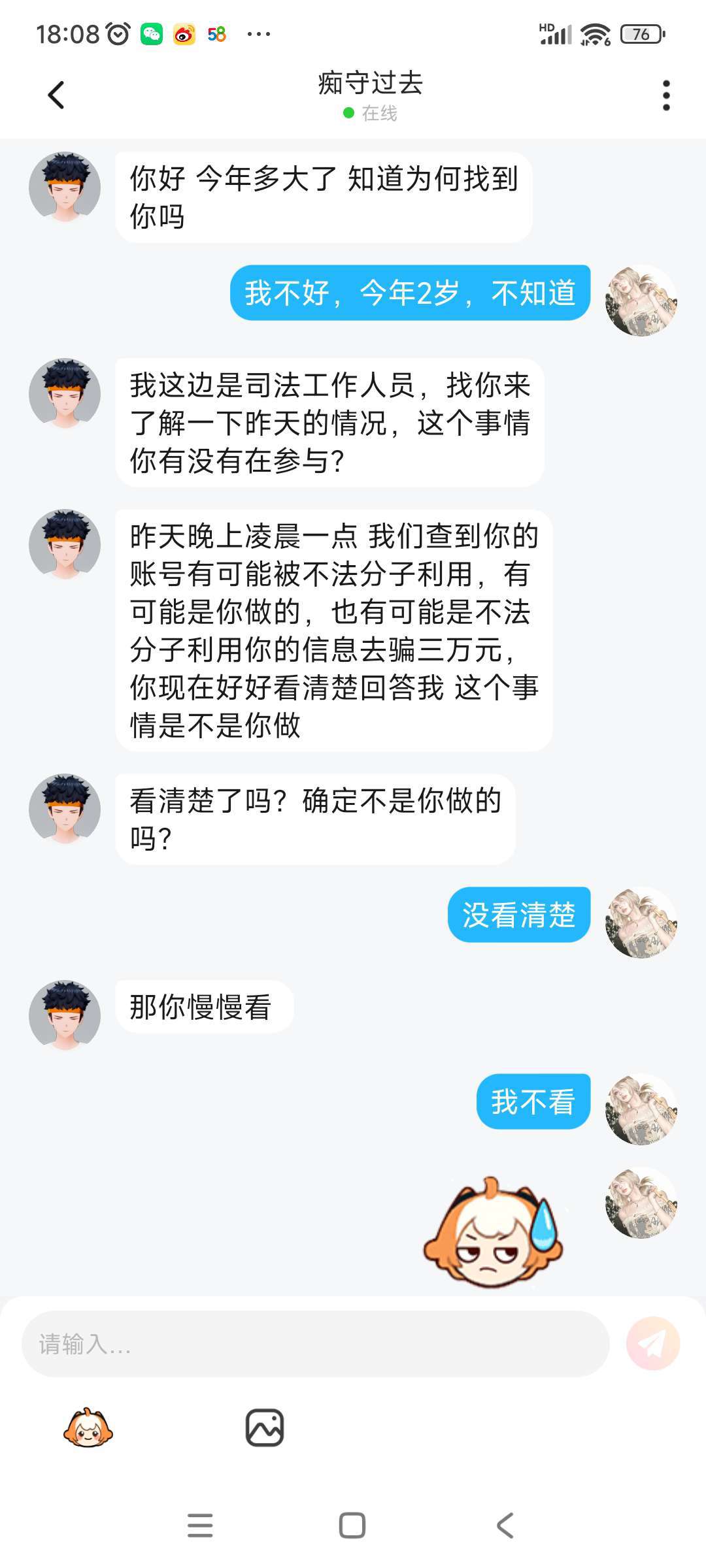Screen dimensions: 706x1568
Task: Tap the system home button
Action: click(x=352, y=1526)
